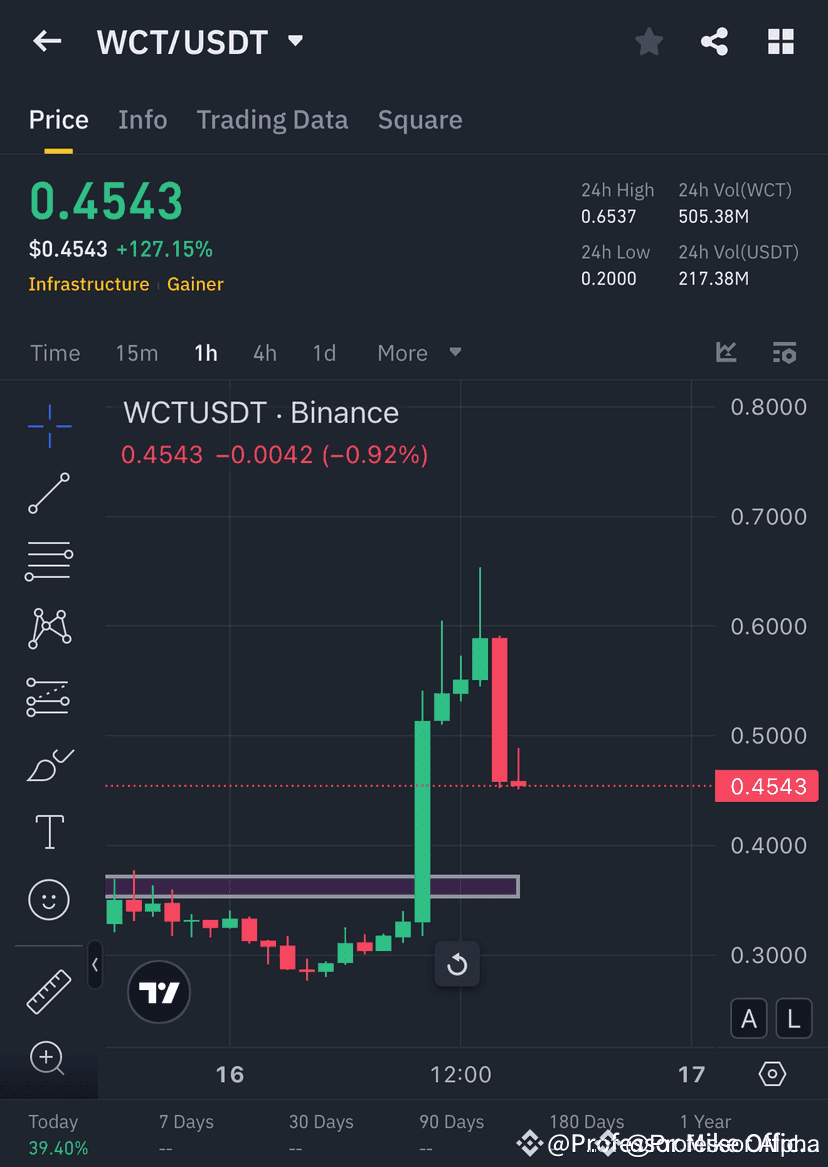
Task: Switch to the Trading Data tab
Action: point(272,119)
